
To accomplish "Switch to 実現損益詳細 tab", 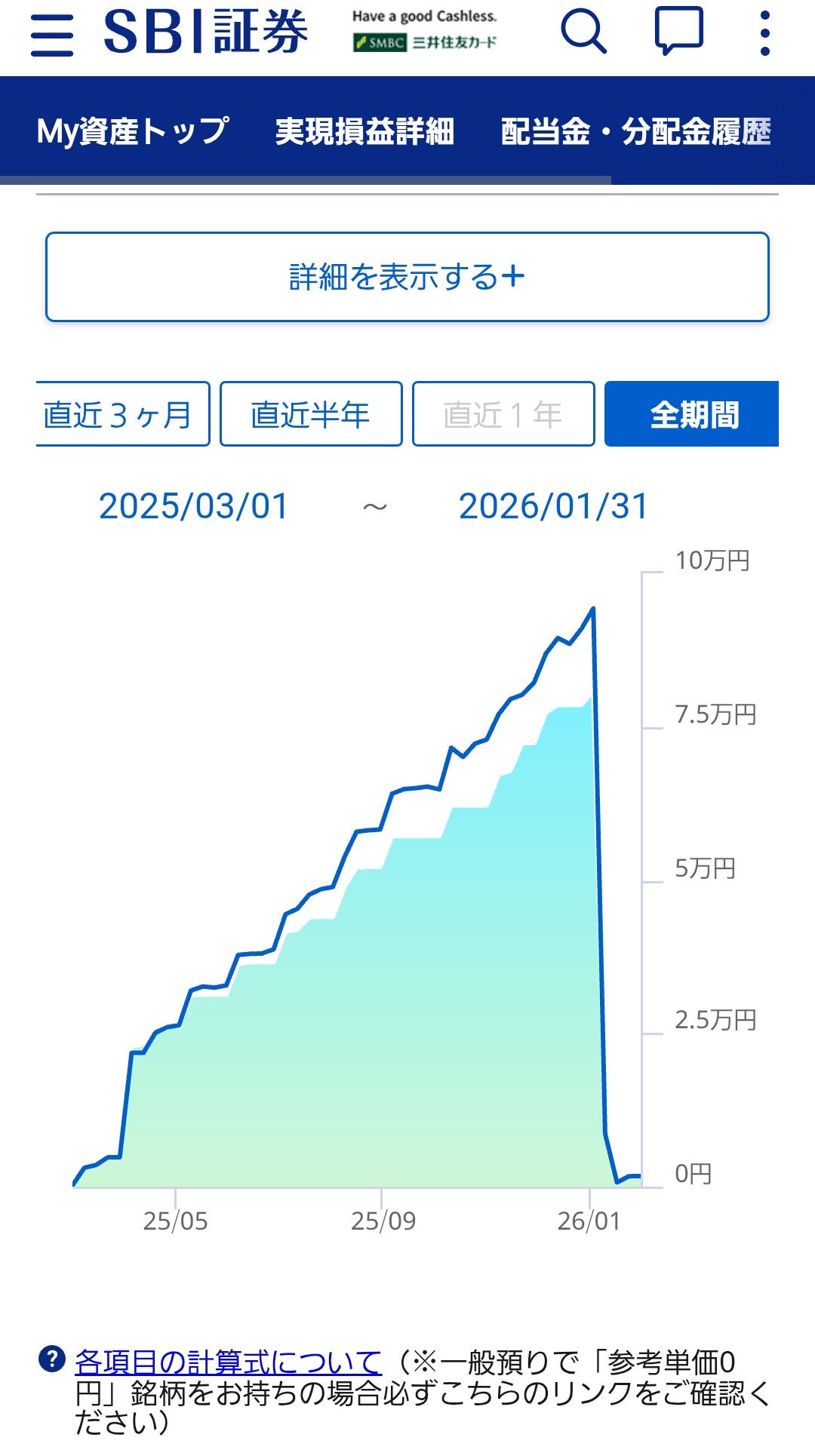I will [x=364, y=131].
